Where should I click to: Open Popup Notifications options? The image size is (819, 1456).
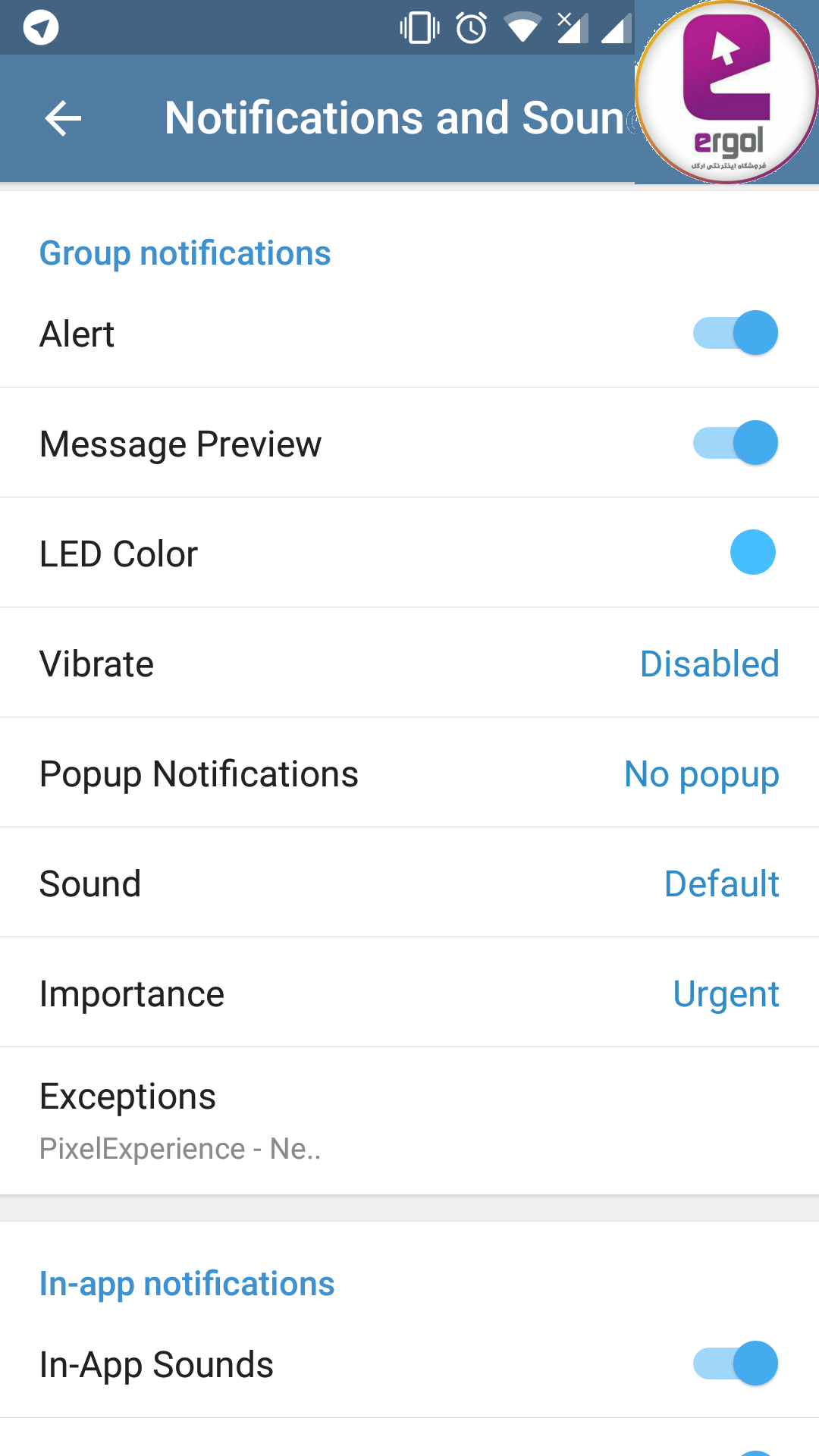click(x=409, y=773)
